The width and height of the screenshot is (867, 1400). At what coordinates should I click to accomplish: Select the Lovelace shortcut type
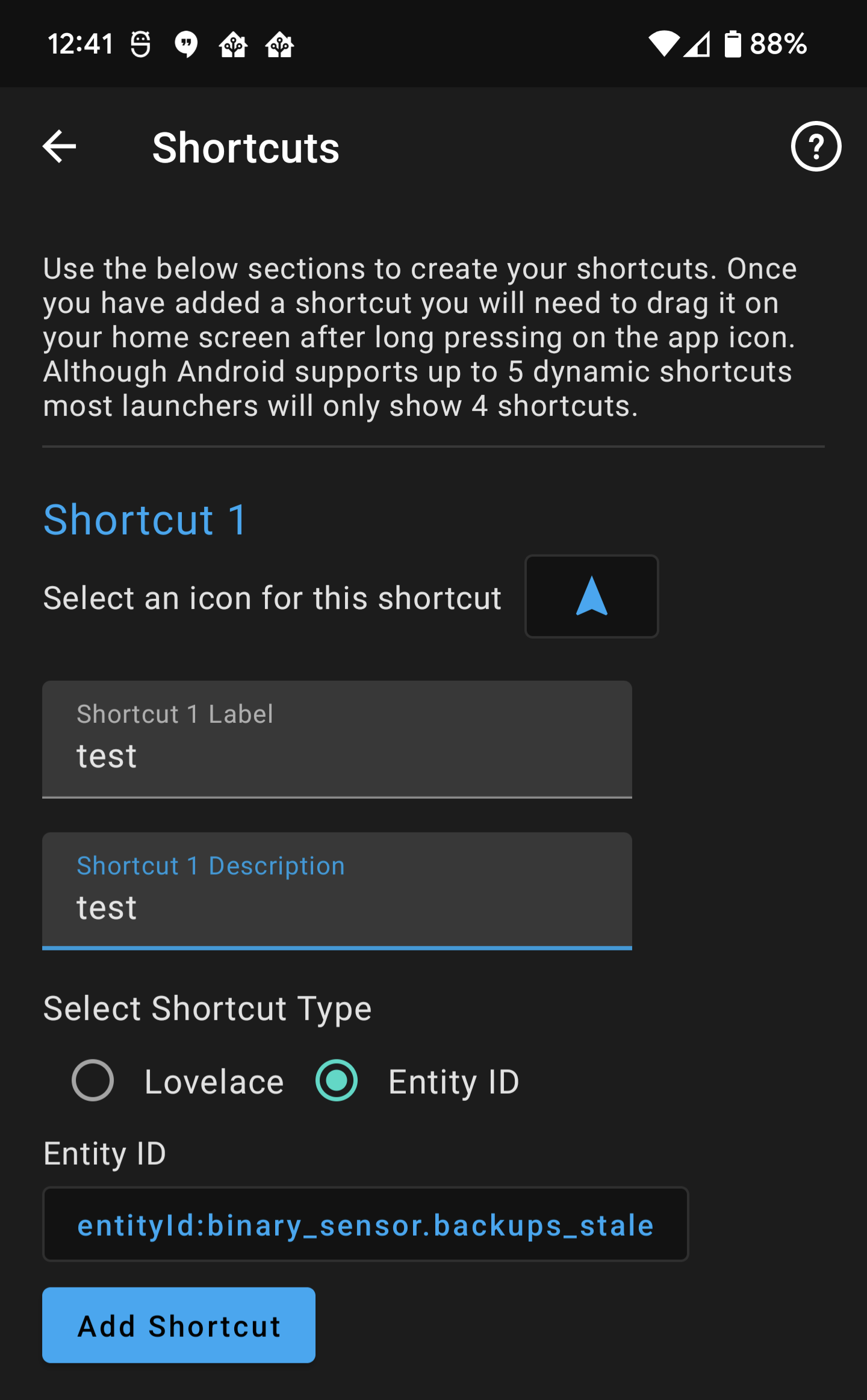pyautogui.click(x=93, y=1080)
